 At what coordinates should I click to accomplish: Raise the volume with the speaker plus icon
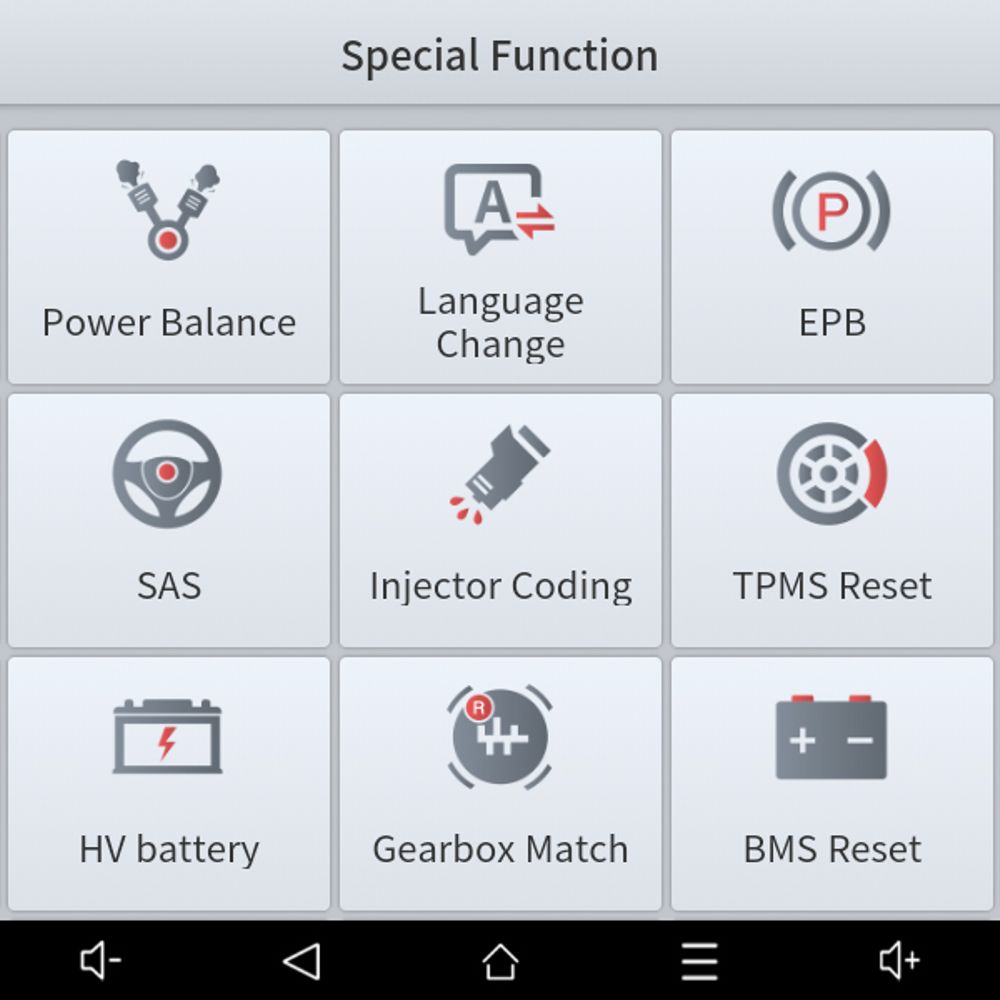click(x=899, y=961)
